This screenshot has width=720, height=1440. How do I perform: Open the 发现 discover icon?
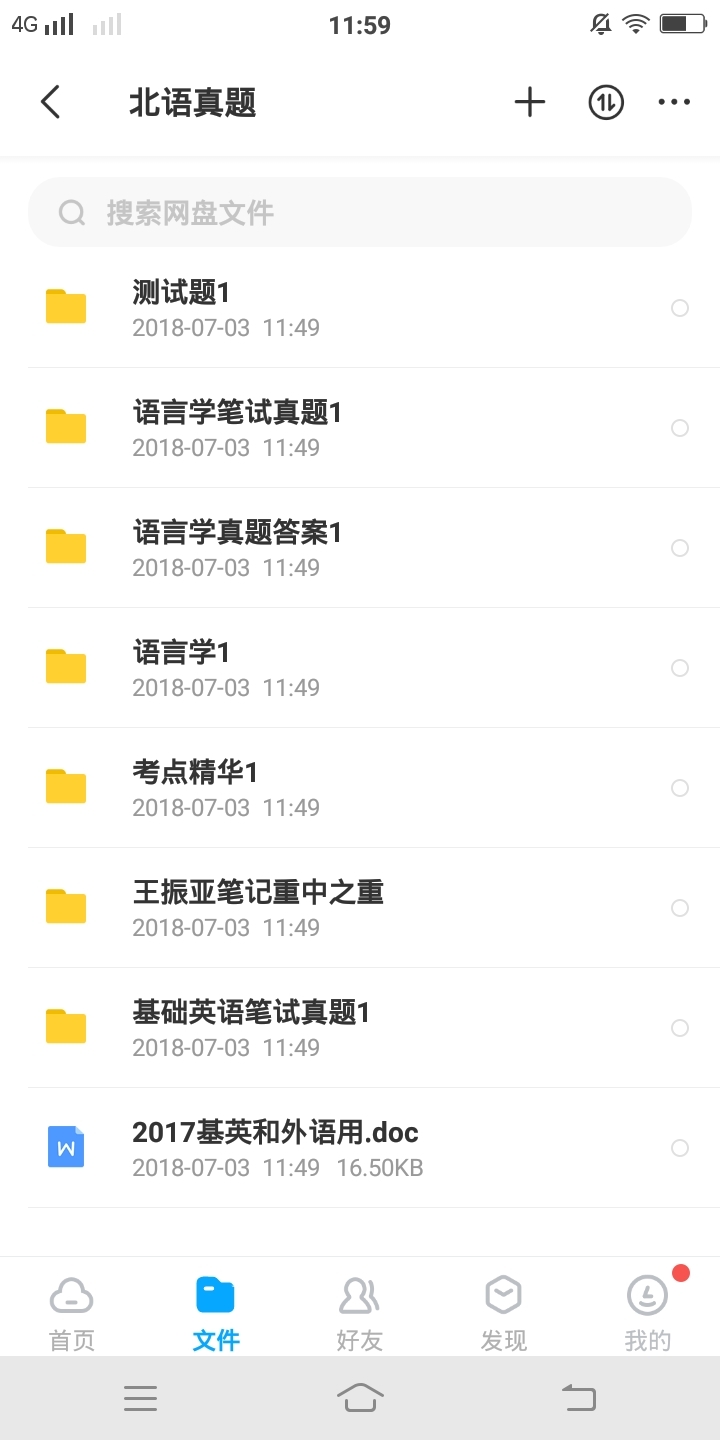(x=503, y=1295)
